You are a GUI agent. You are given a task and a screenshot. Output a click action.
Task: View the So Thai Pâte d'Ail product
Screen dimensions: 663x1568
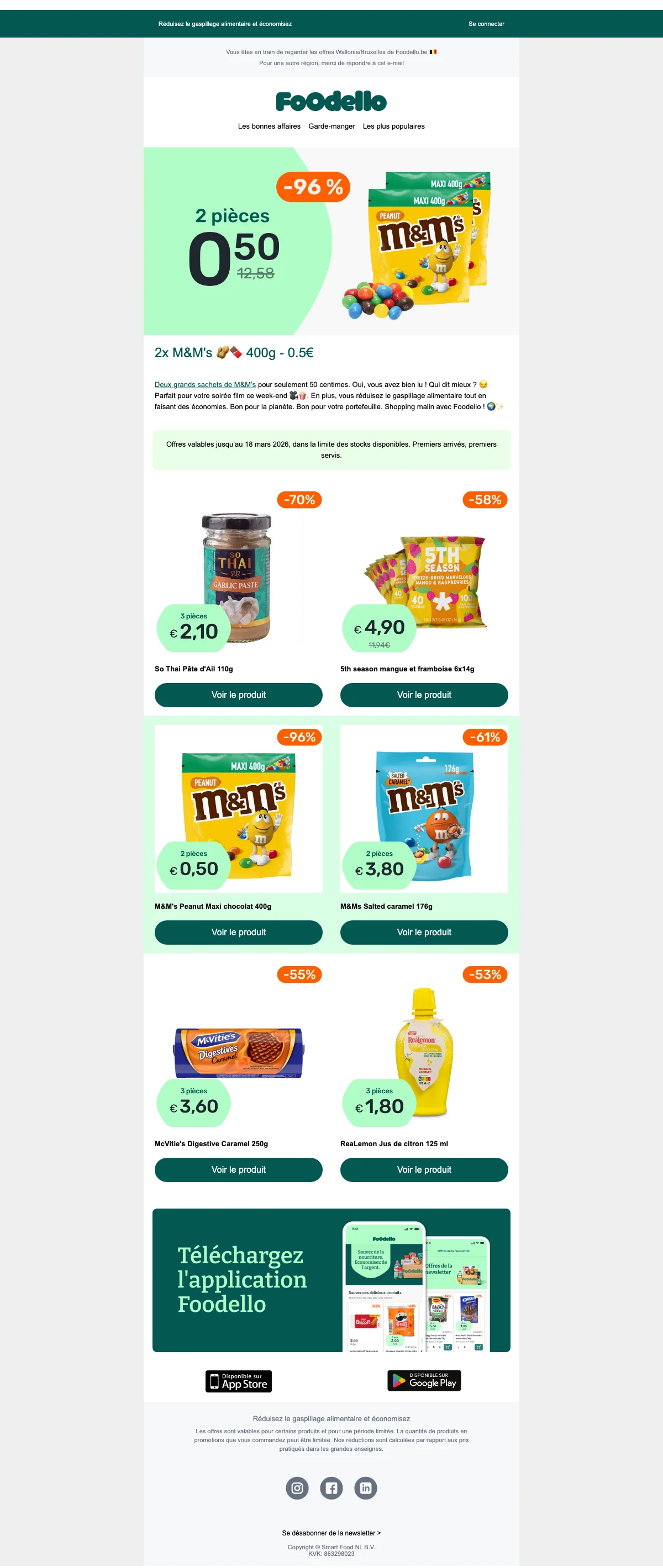point(238,695)
